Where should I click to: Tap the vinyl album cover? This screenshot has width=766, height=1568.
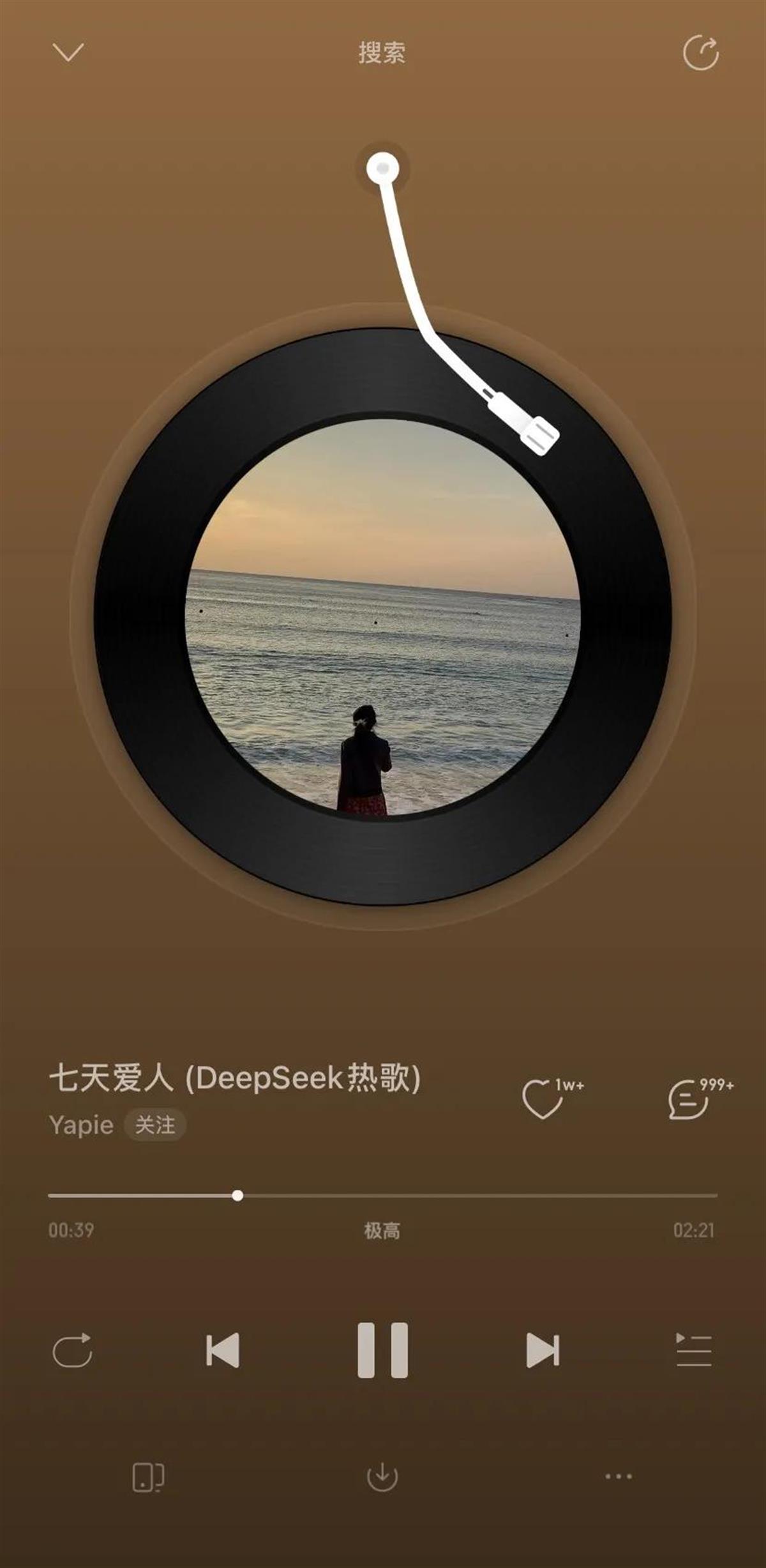click(382, 616)
